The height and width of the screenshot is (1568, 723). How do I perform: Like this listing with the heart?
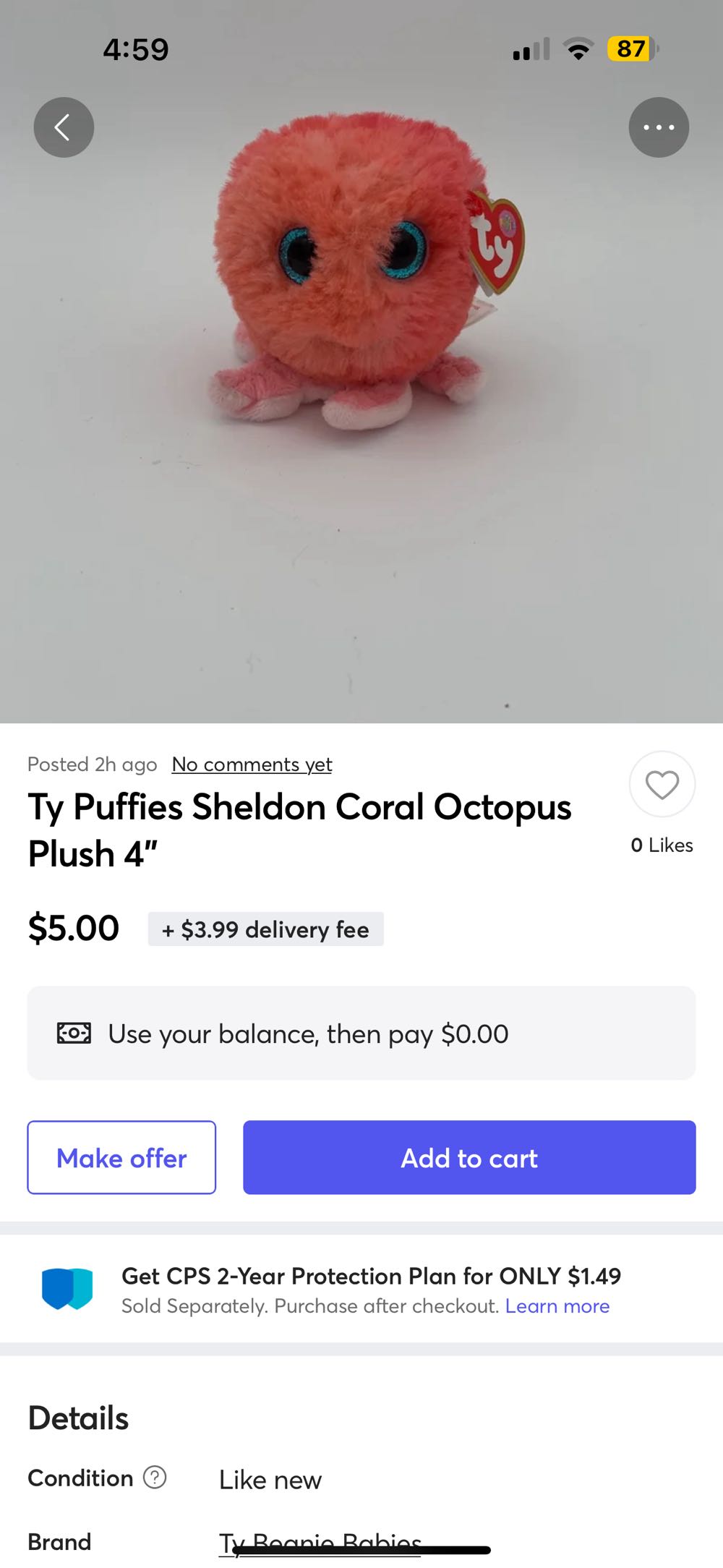coord(662,785)
